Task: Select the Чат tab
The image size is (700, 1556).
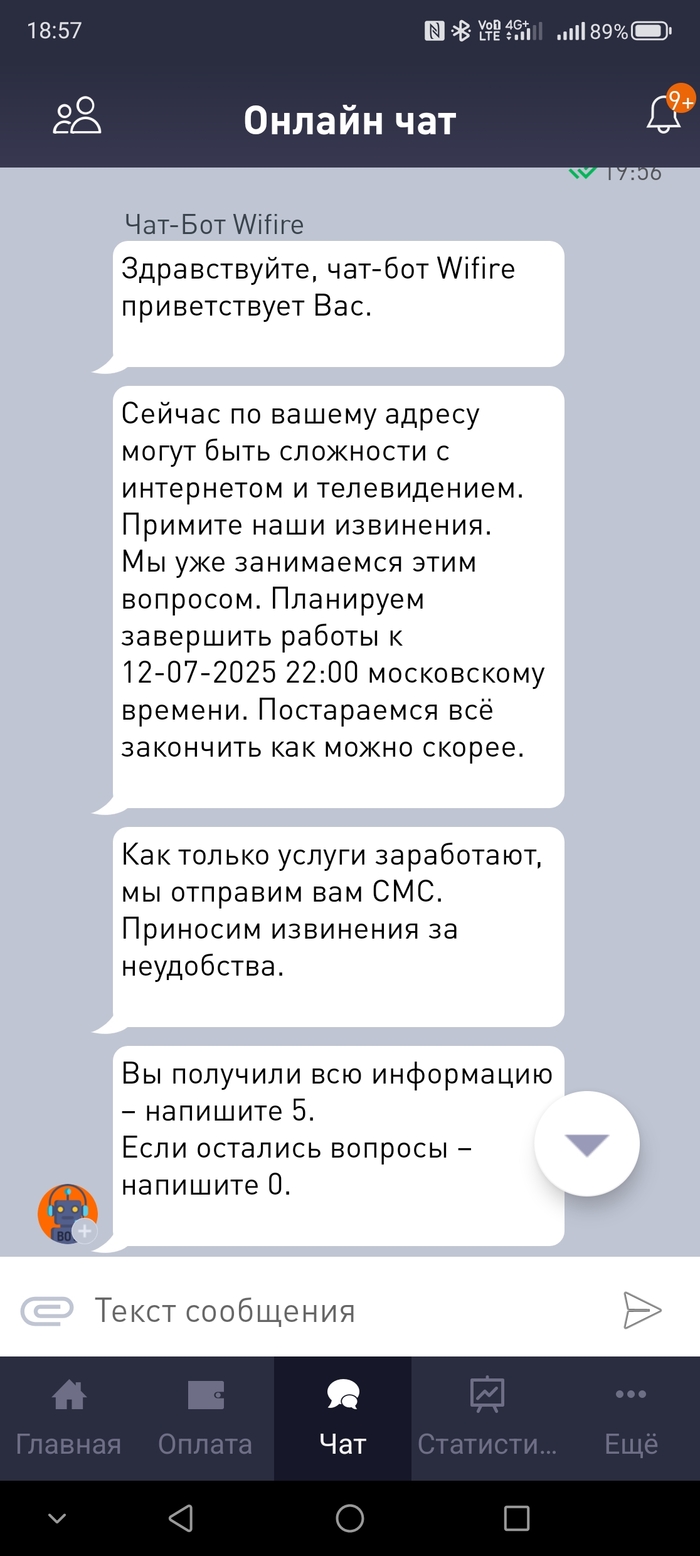Action: [342, 1418]
